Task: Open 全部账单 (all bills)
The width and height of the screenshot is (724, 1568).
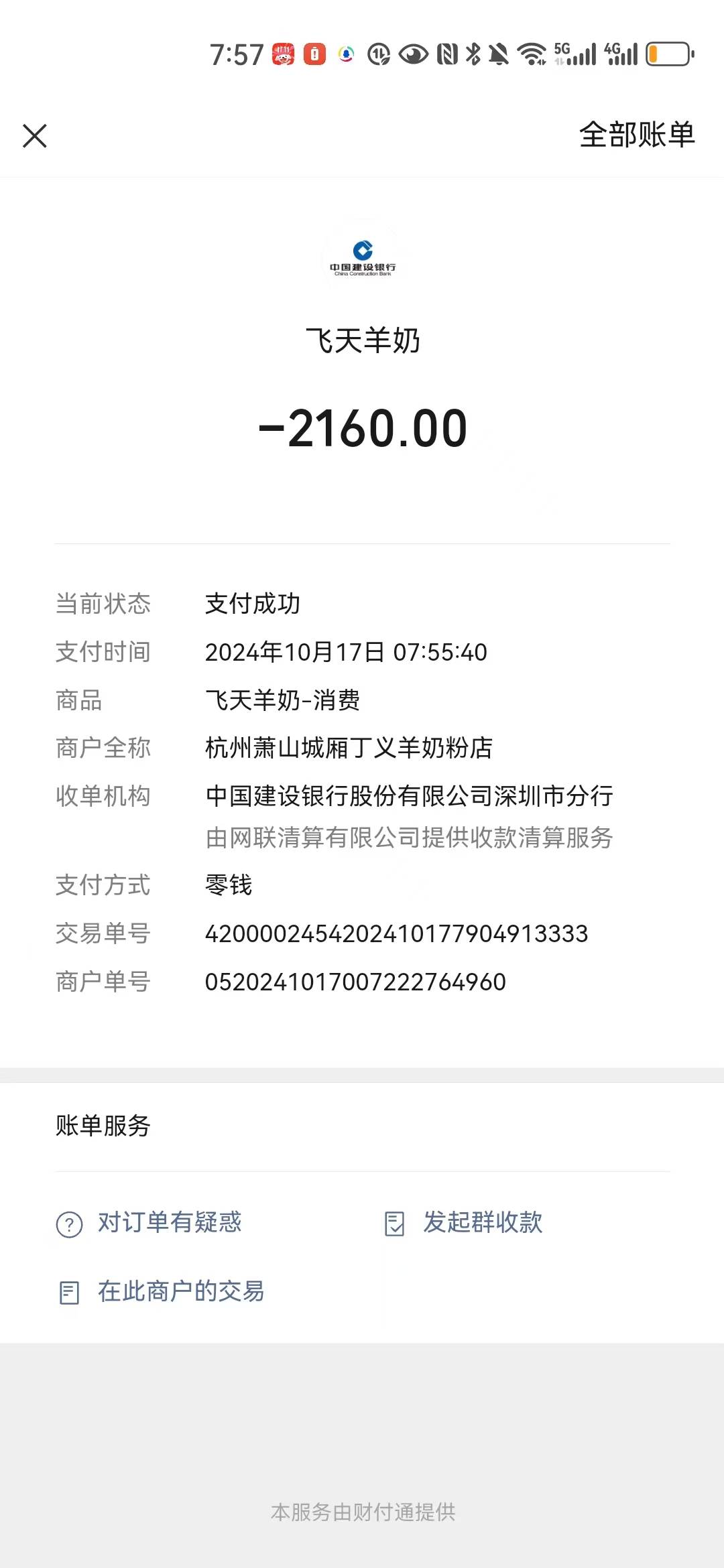Action: [x=636, y=135]
